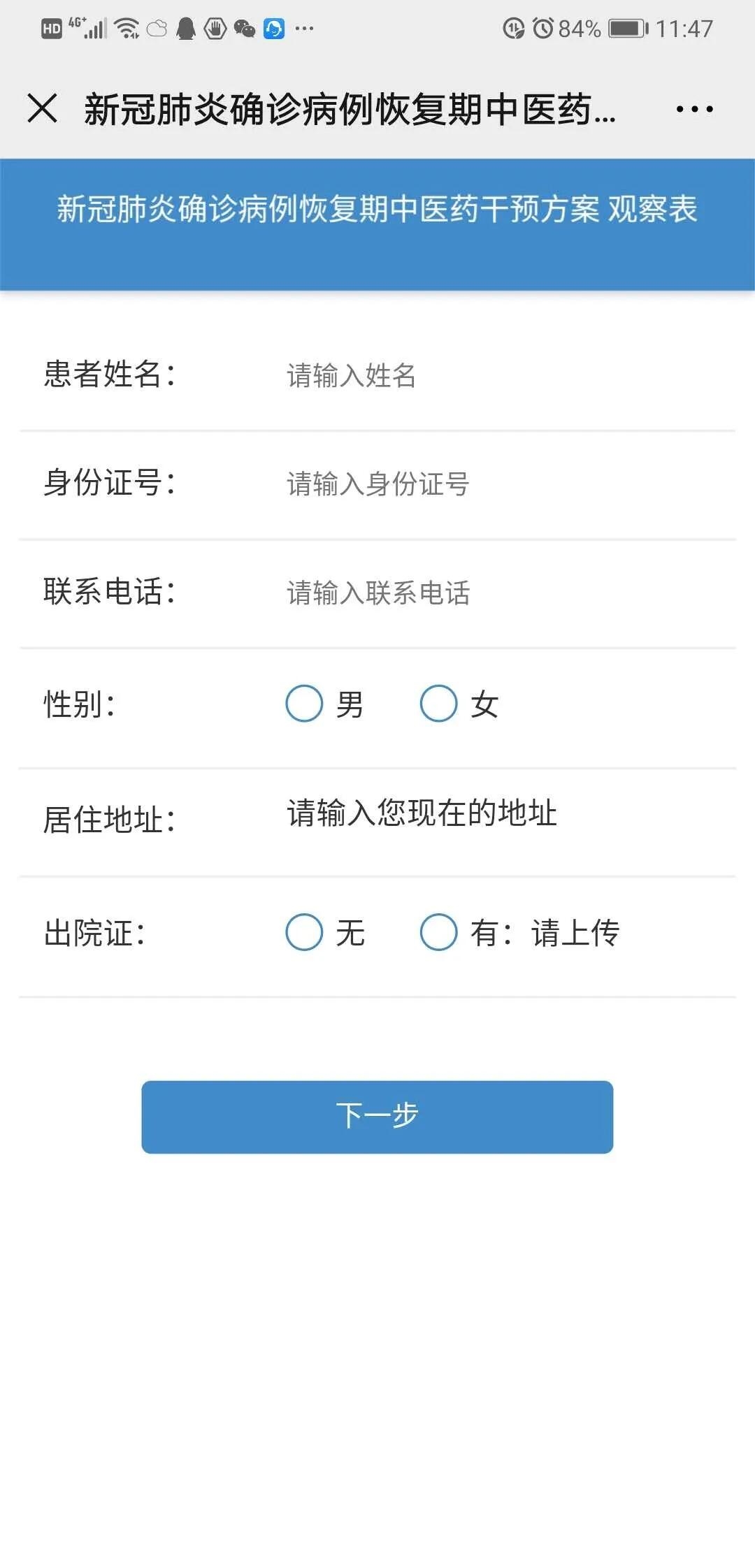Close the WeChat web page
This screenshot has height=1568, width=755.
click(42, 109)
